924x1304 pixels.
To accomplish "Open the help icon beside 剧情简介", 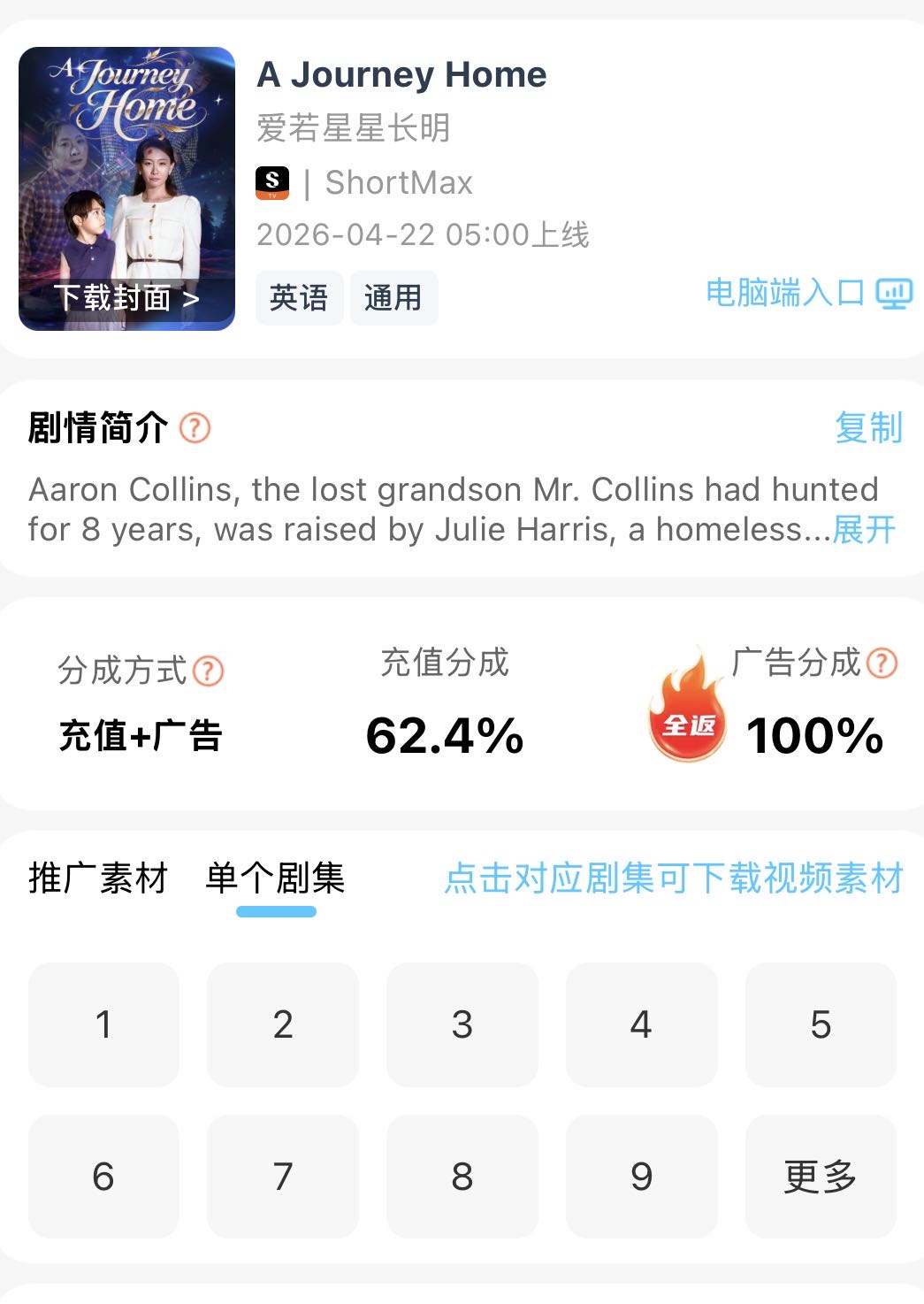I will 195,429.
